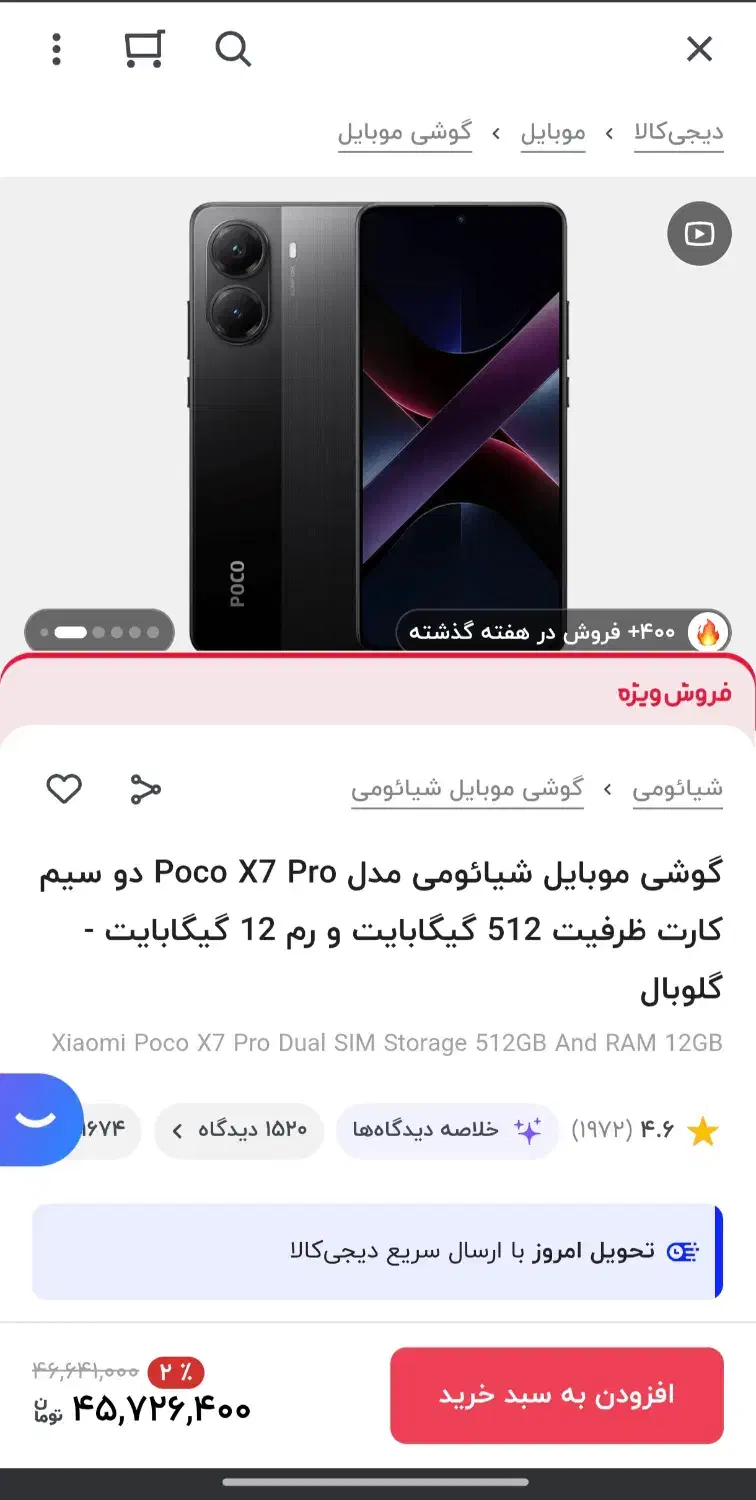Share the Poco X7 Pro product
Screen dimensions: 756x1500
tap(143, 789)
